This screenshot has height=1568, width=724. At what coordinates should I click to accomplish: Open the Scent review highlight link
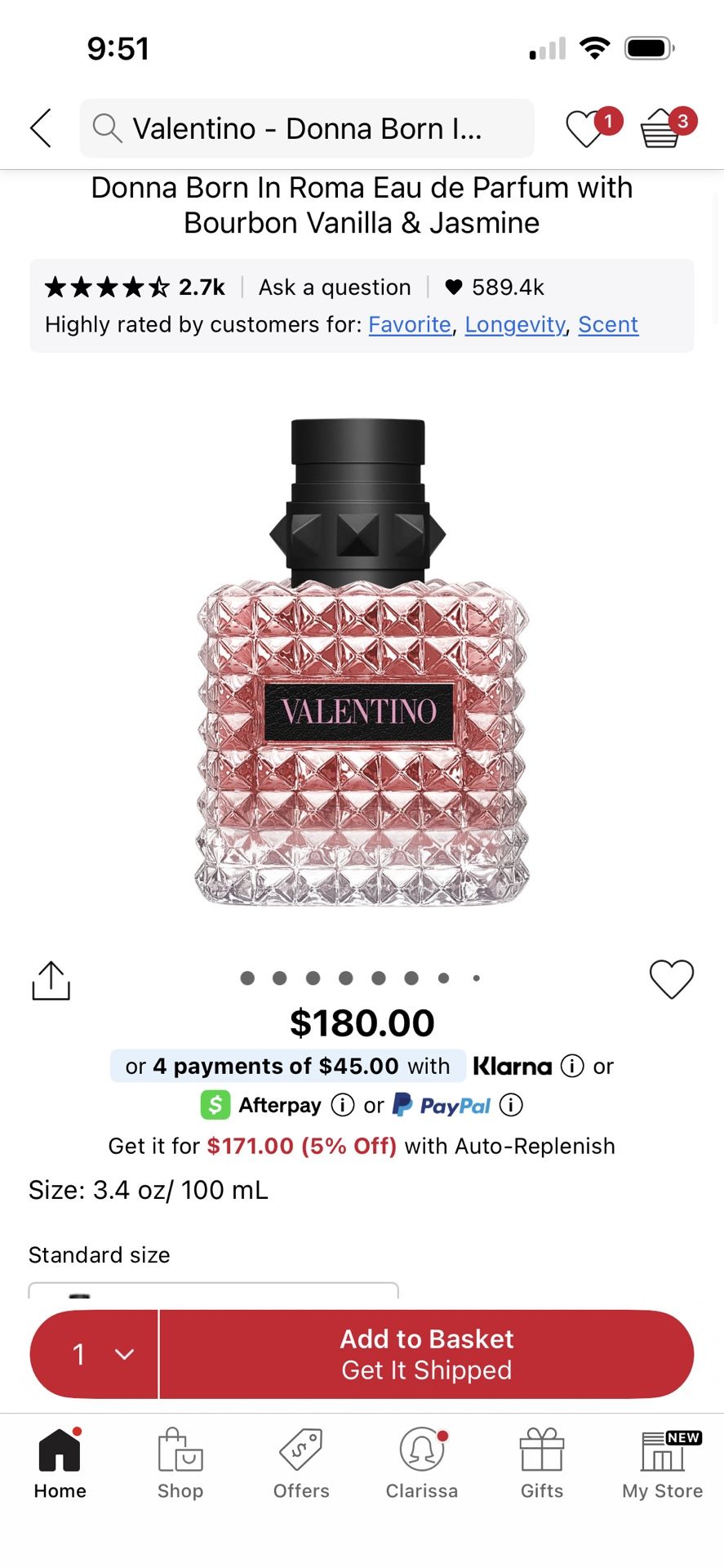coord(608,325)
